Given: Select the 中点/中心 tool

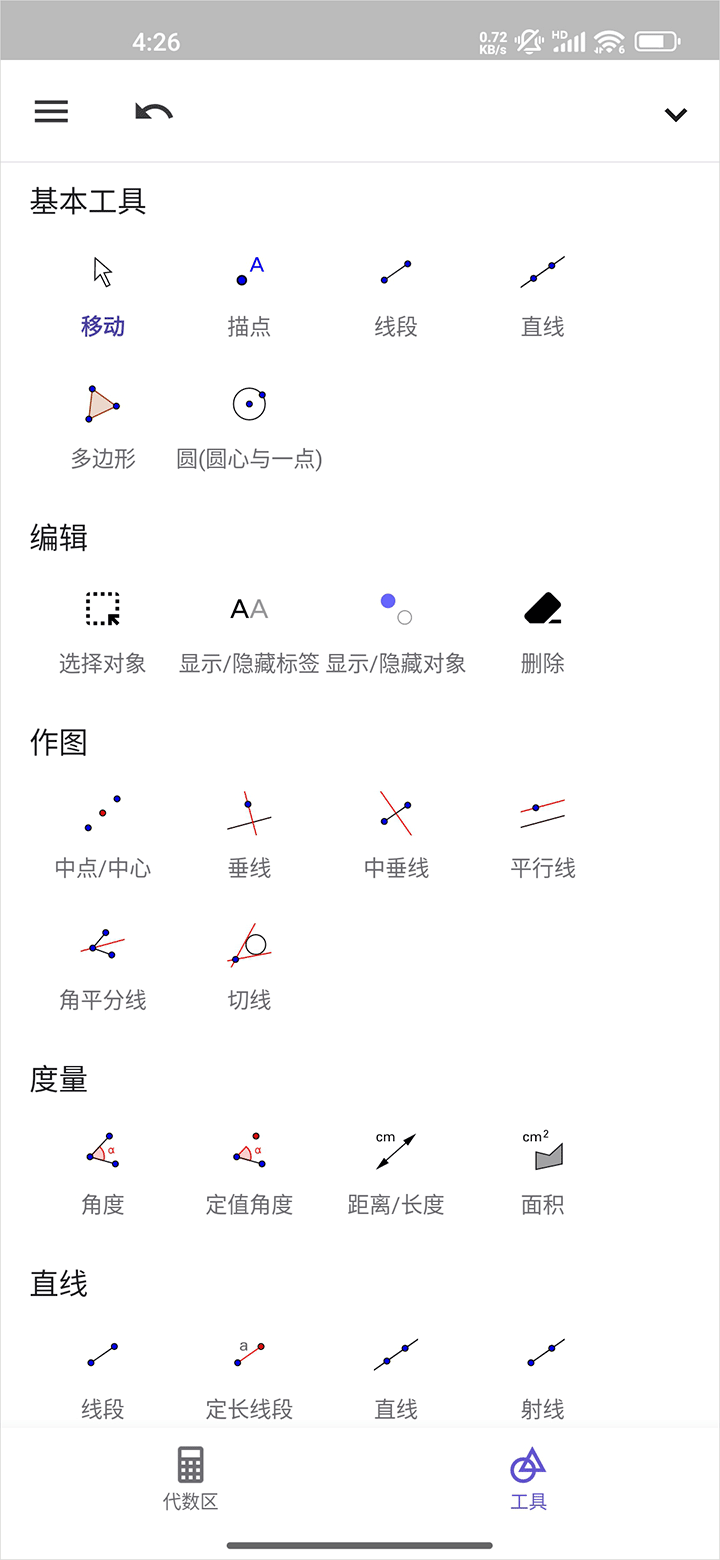Looking at the screenshot, I should tap(103, 837).
